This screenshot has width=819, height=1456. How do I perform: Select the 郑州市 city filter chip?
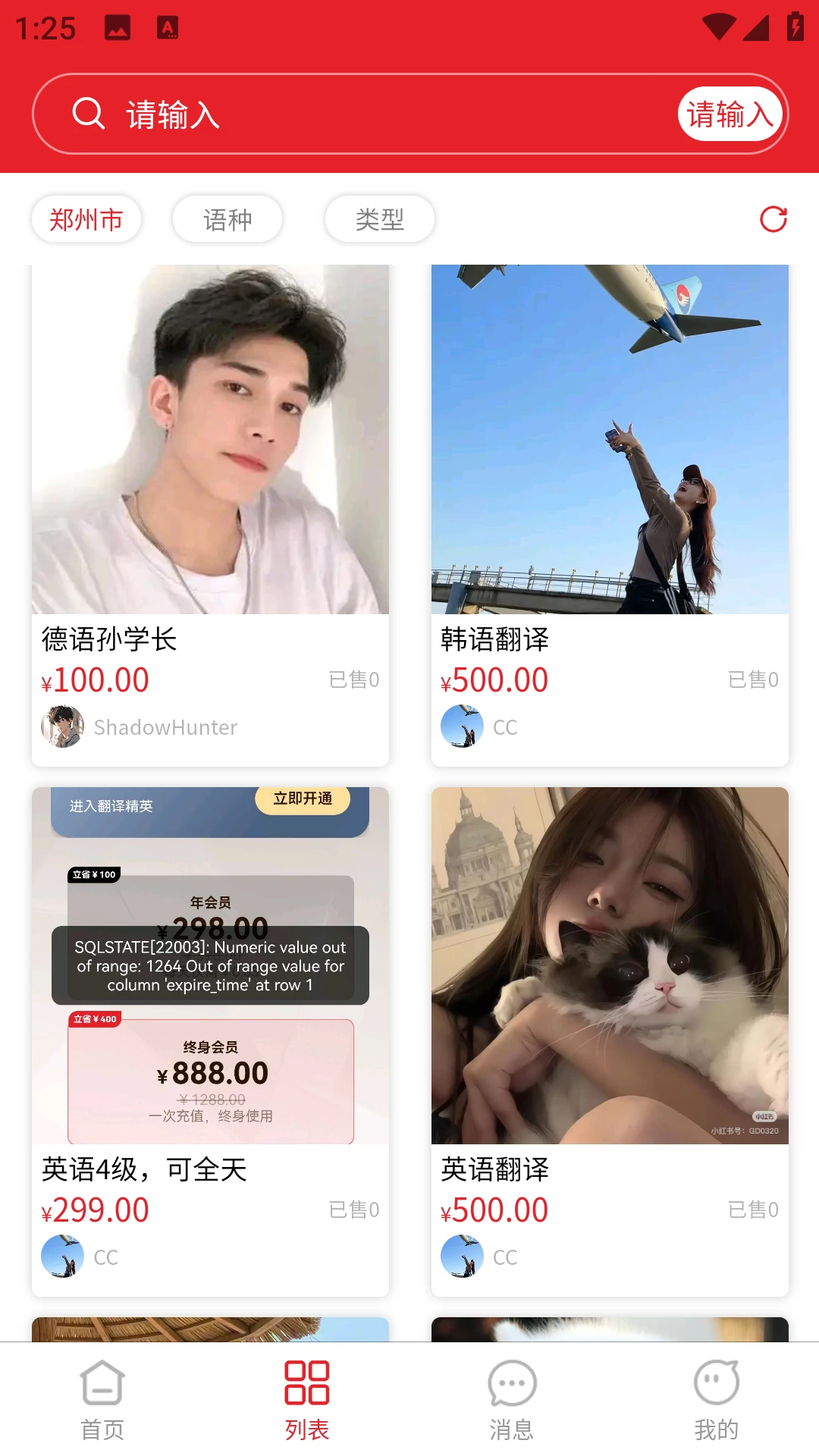click(86, 219)
